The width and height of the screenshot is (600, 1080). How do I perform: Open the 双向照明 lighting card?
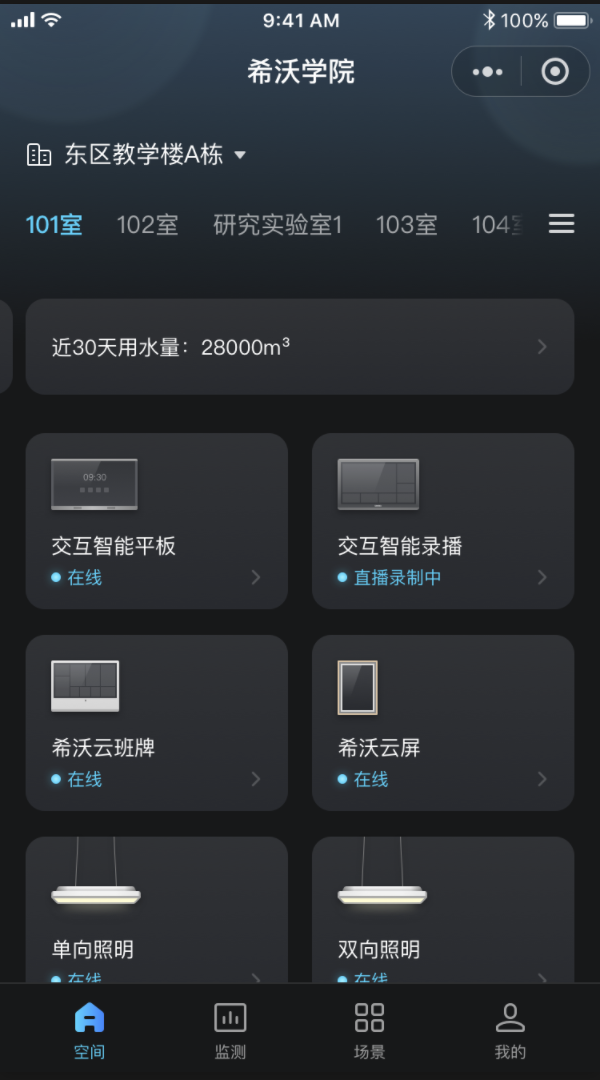[443, 910]
